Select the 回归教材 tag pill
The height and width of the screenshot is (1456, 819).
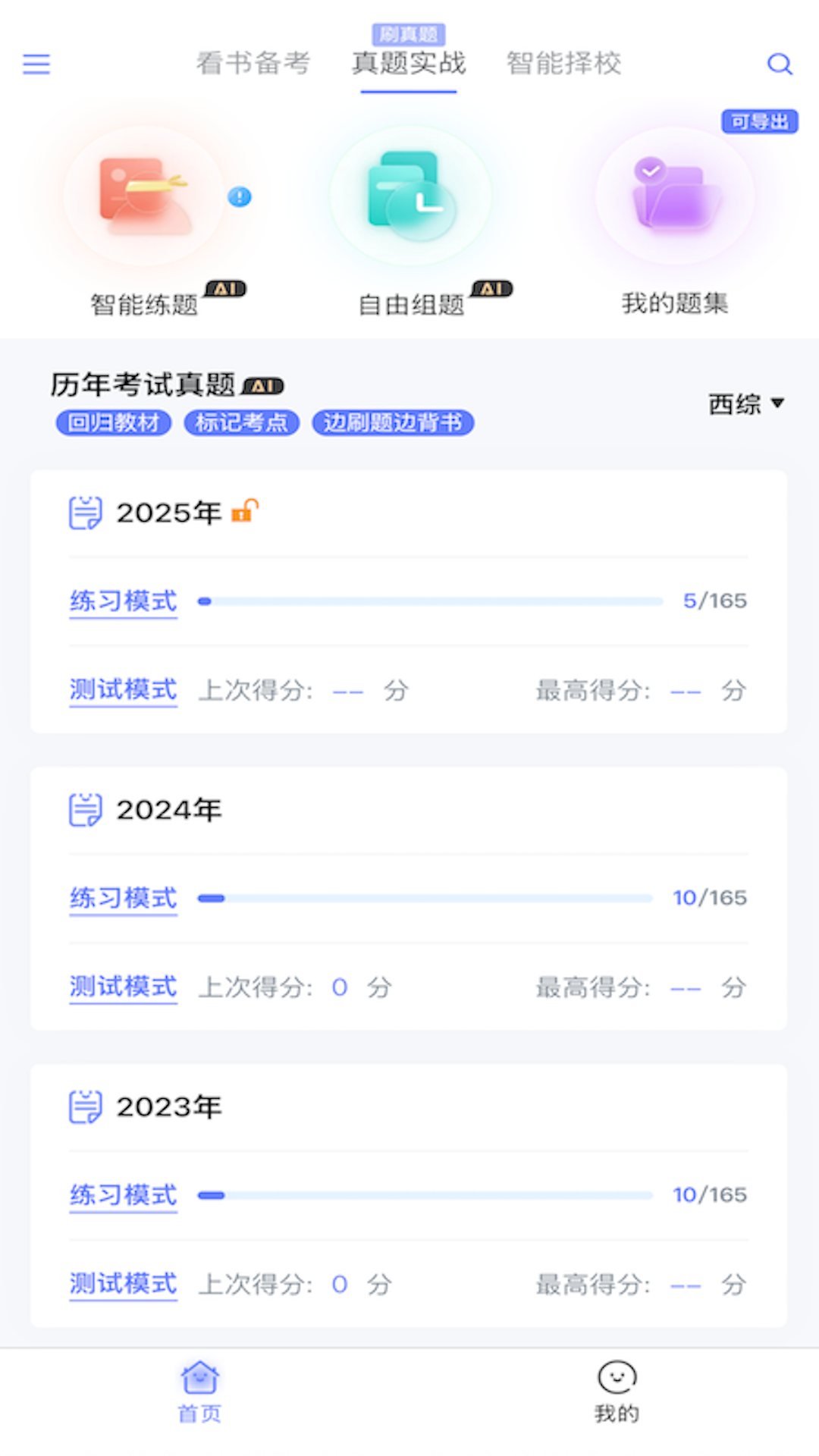pos(112,423)
